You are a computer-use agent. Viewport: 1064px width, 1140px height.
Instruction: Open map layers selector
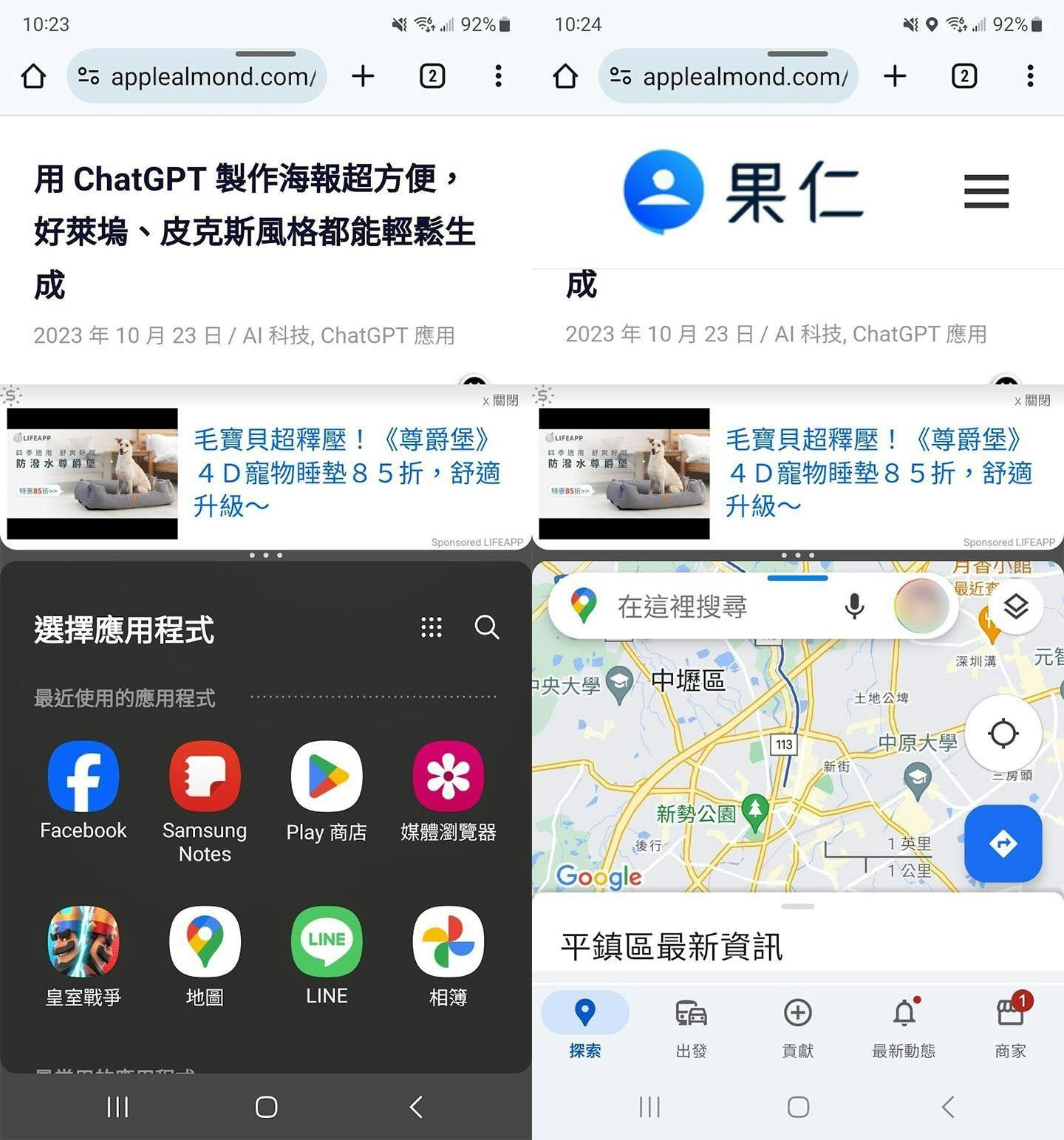(x=1016, y=607)
